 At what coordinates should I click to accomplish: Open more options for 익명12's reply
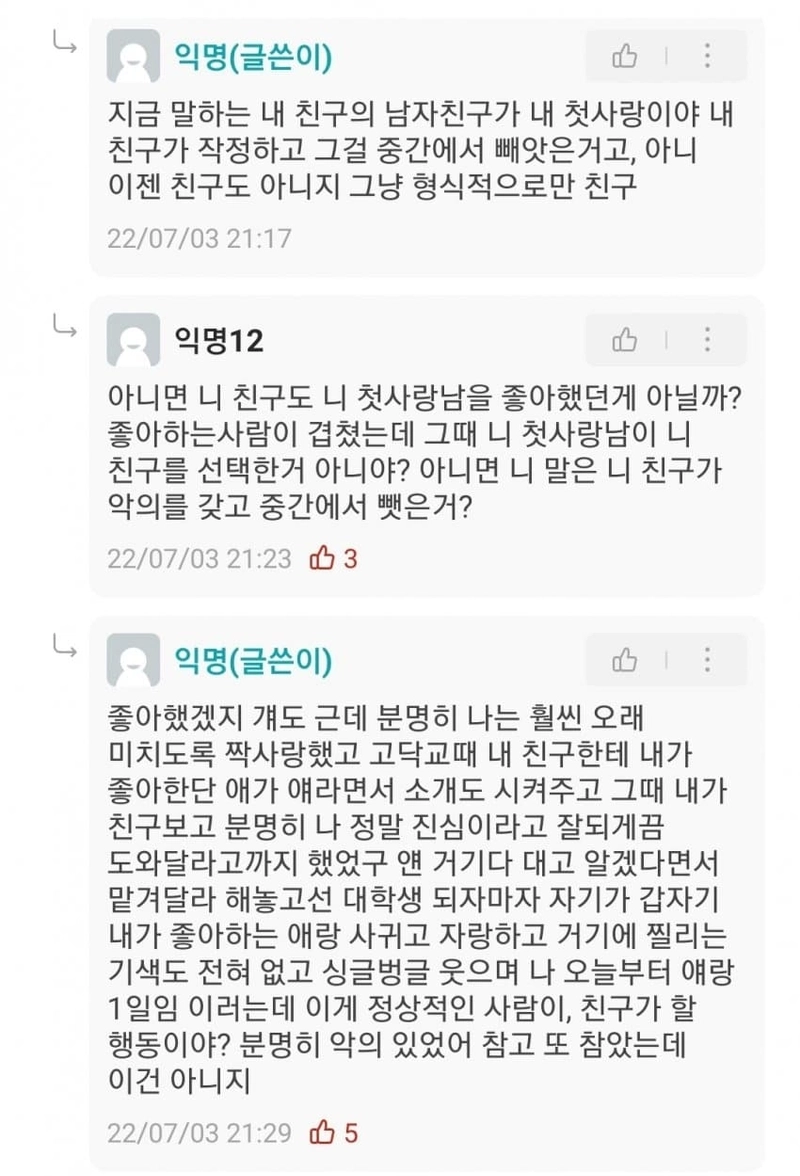coord(707,340)
